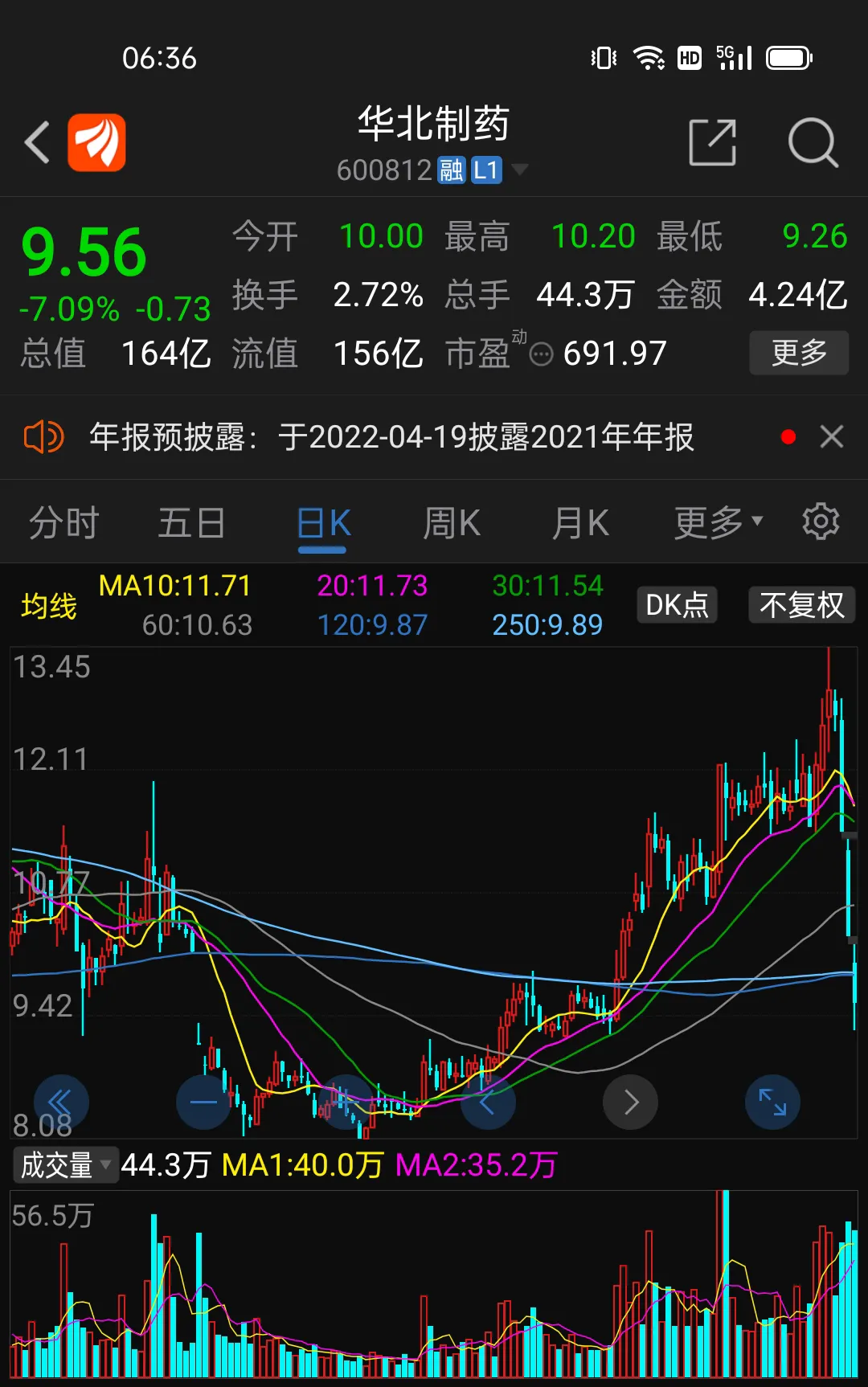Expand the 更多 chart period dropdown
Viewport: 868px width, 1387px height.
[718, 523]
